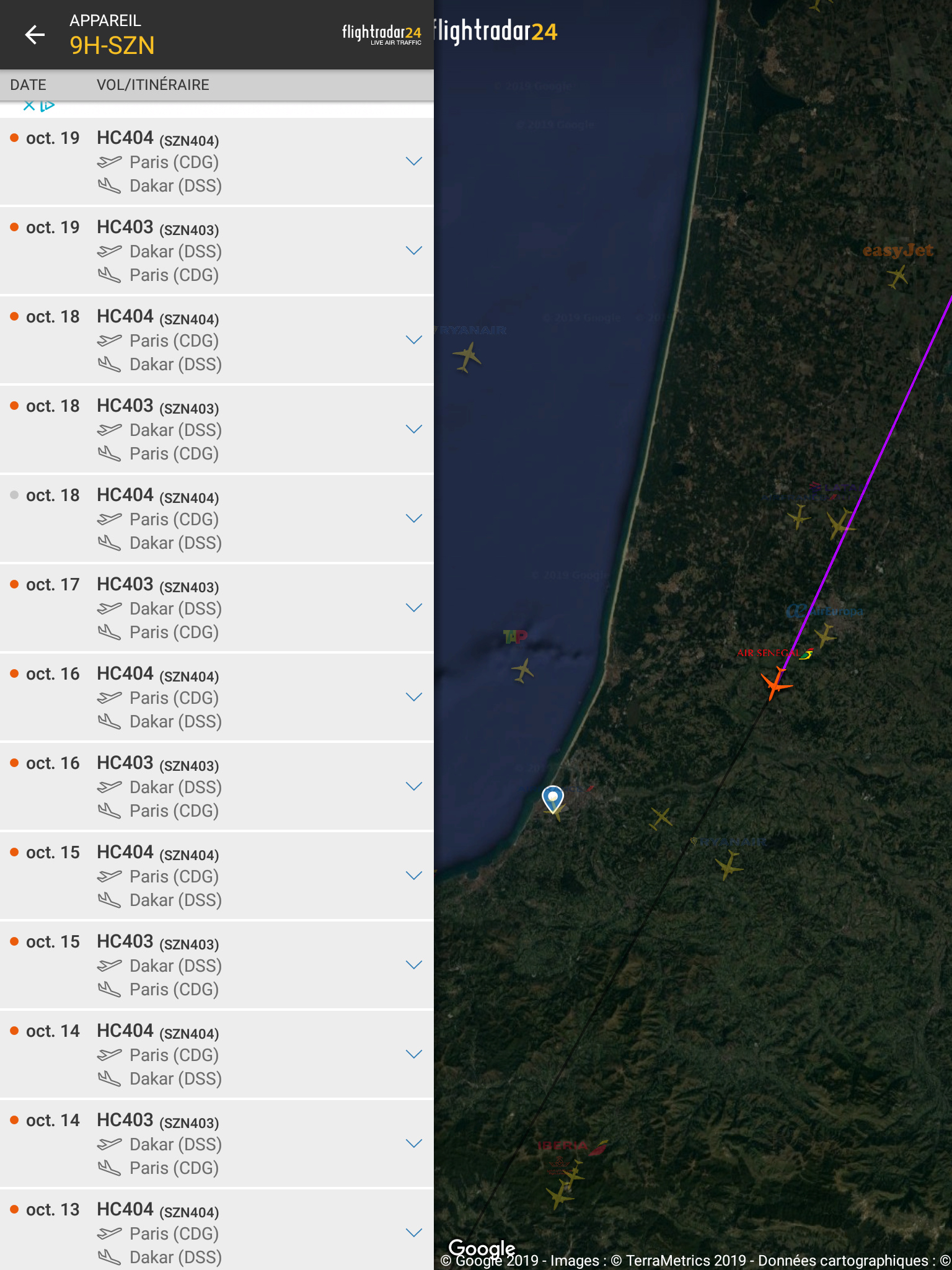
Task: Open the oct. 15 HC403 flight
Action: tap(413, 965)
